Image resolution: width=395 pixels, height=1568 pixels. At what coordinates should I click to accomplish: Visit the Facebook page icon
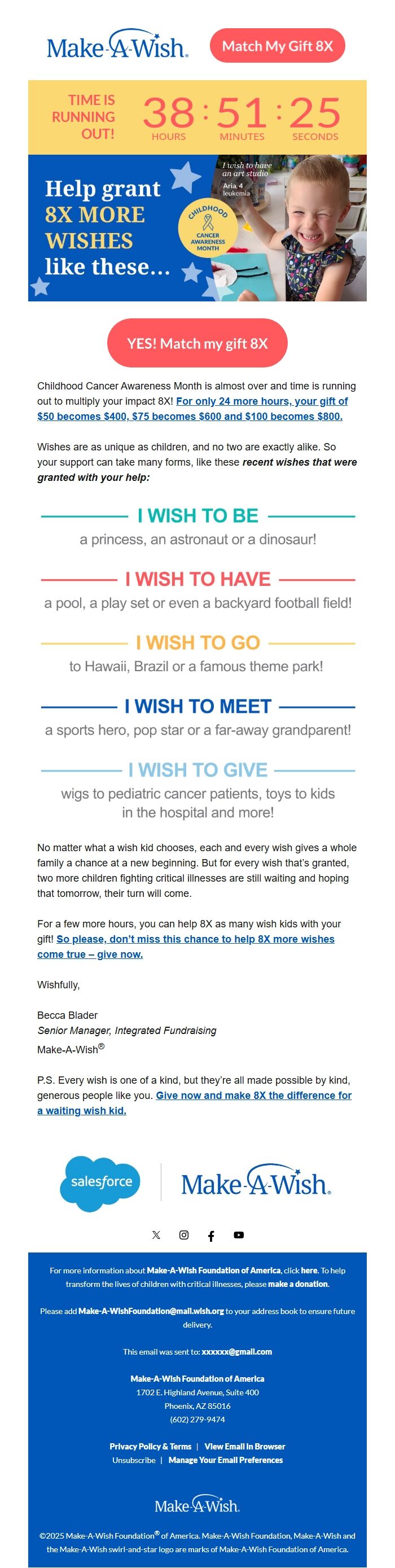tap(211, 1236)
